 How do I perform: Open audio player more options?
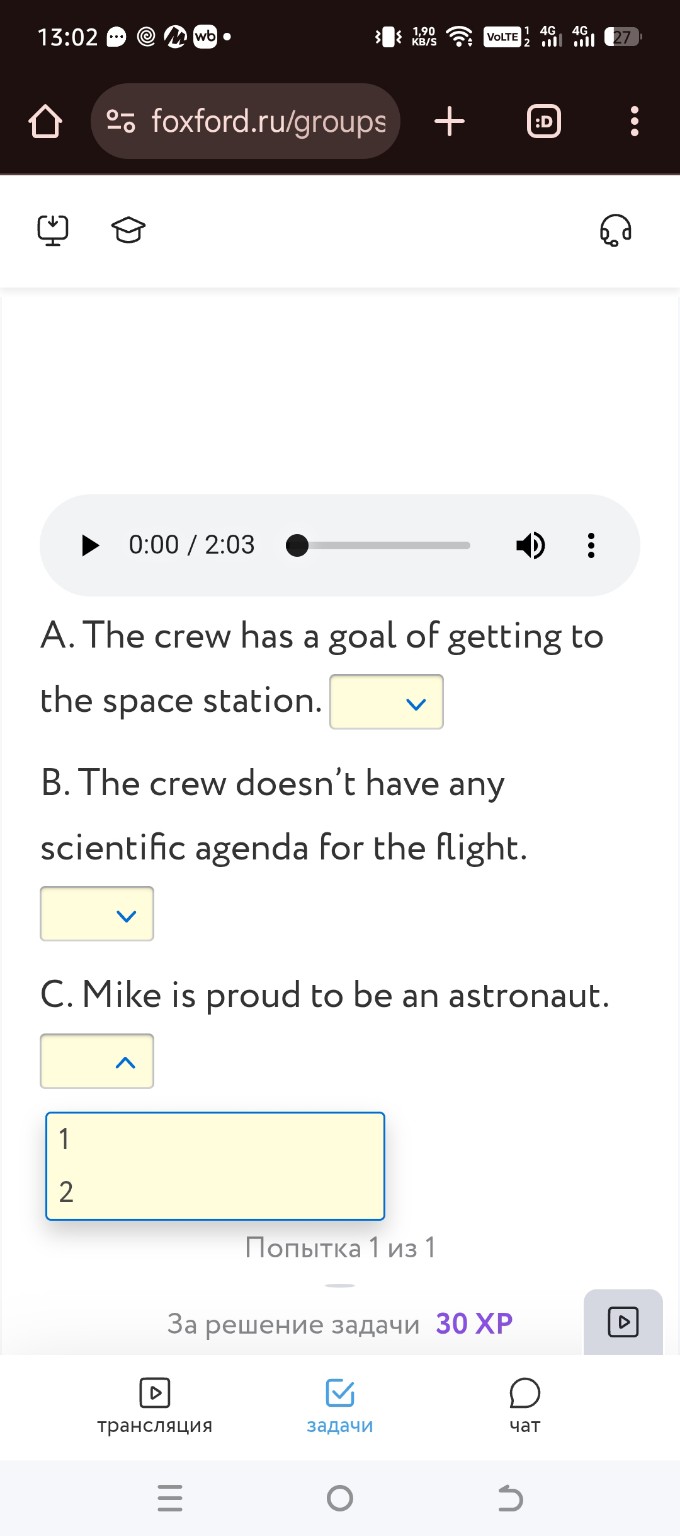tap(591, 546)
